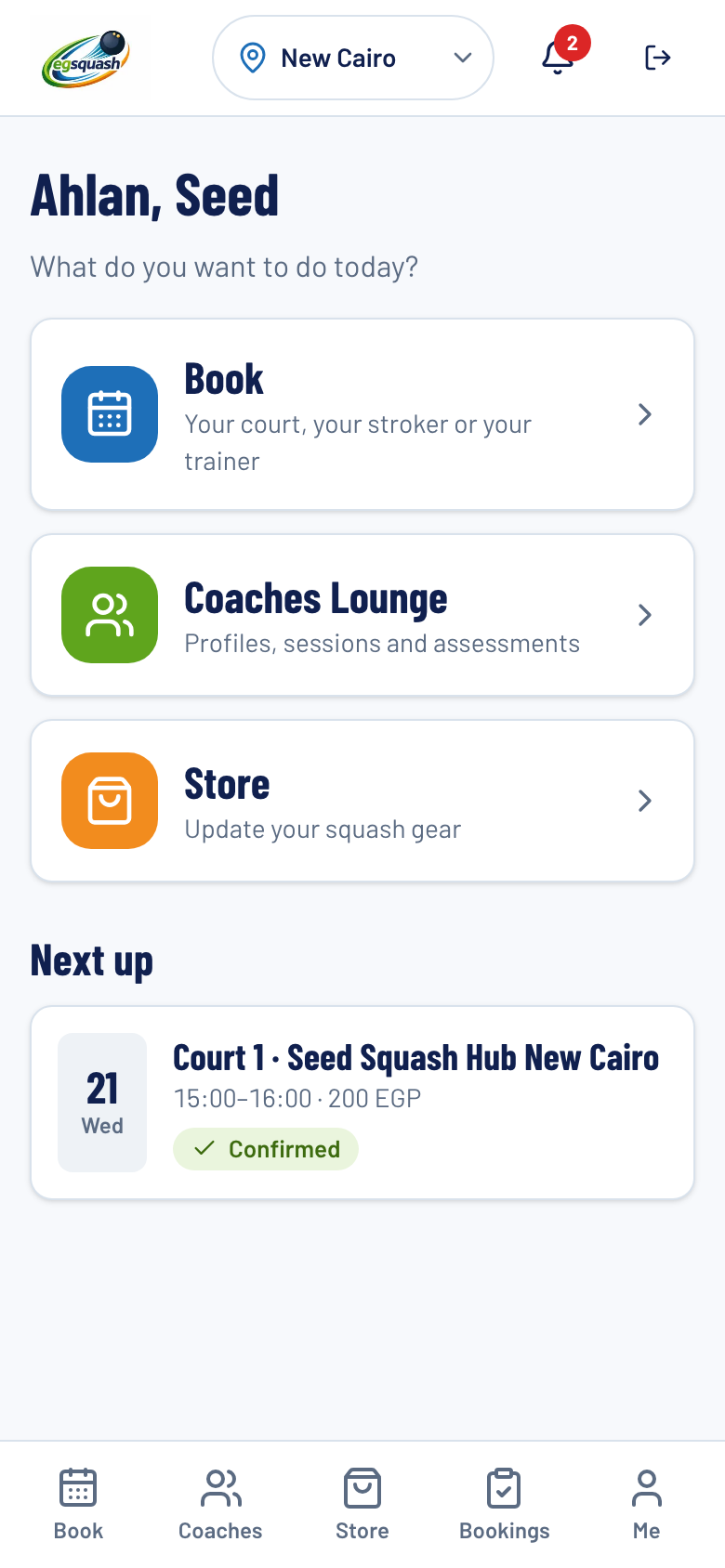Open the notifications bell

pos(558,58)
